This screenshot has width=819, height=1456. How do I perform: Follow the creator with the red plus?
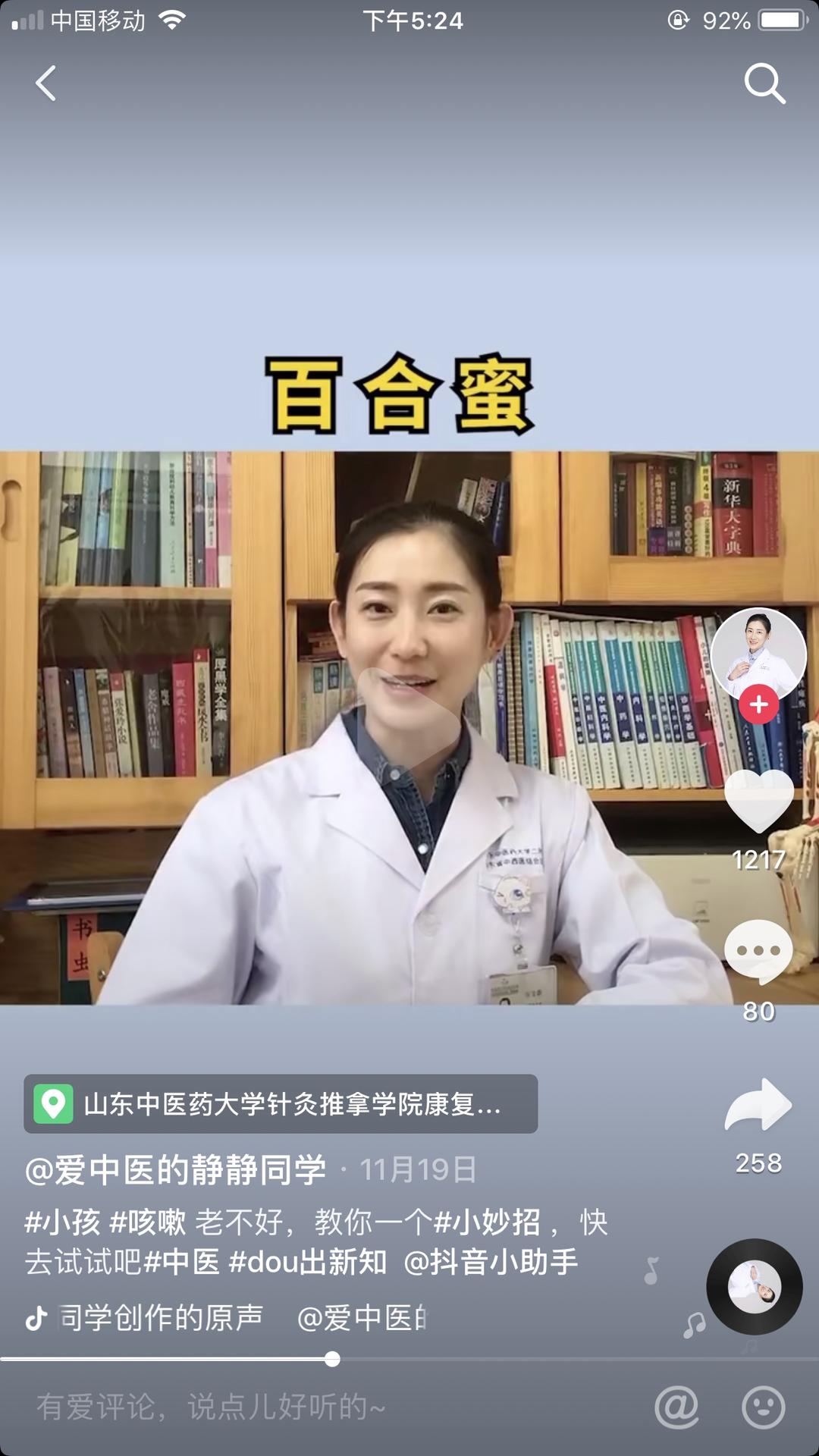tap(758, 704)
